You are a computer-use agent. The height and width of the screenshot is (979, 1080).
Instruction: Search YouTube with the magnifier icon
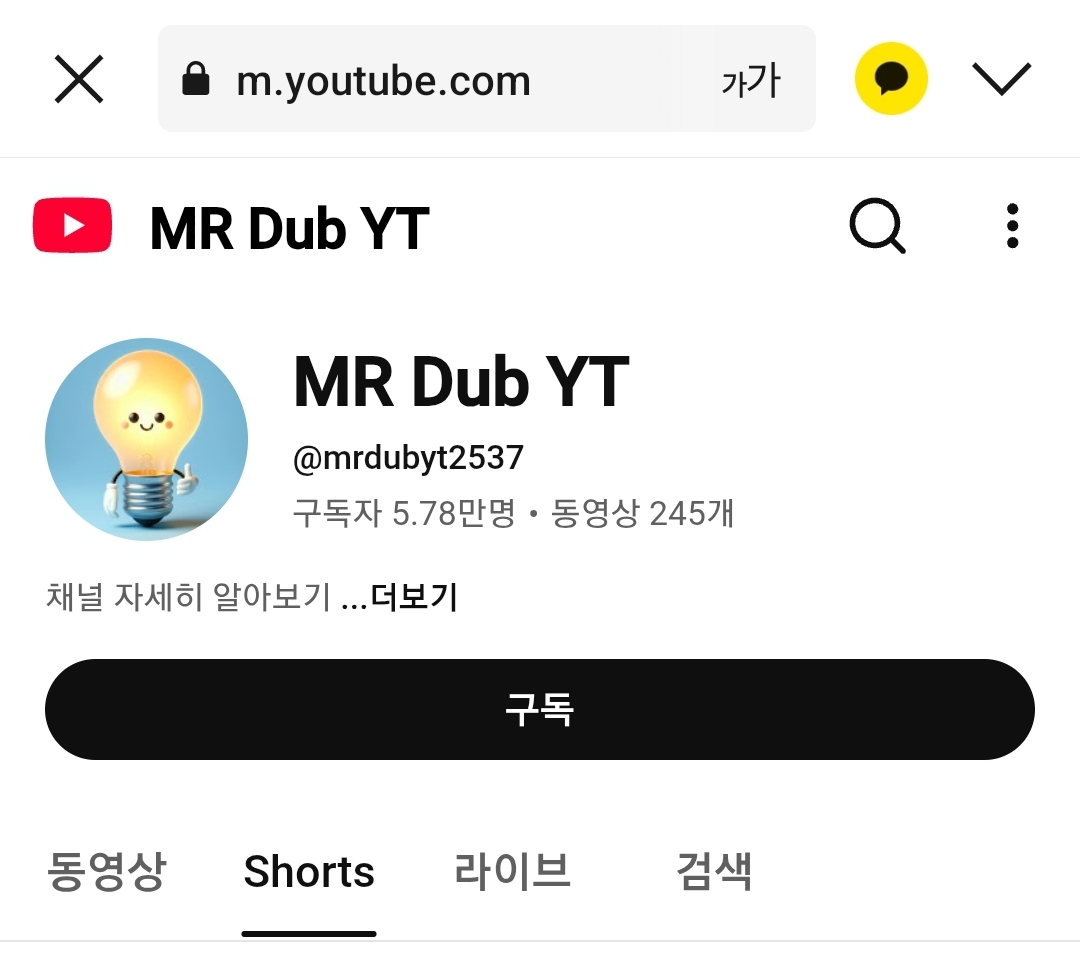[878, 226]
